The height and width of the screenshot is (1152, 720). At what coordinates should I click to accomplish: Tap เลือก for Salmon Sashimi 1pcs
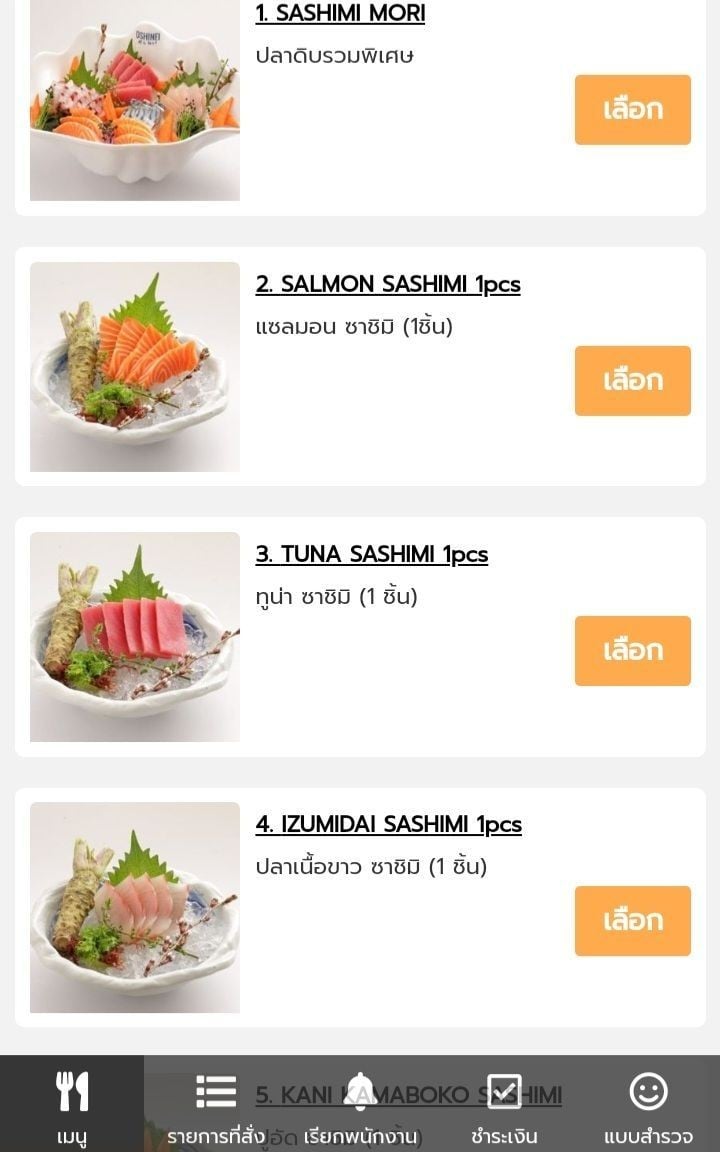[x=632, y=380]
